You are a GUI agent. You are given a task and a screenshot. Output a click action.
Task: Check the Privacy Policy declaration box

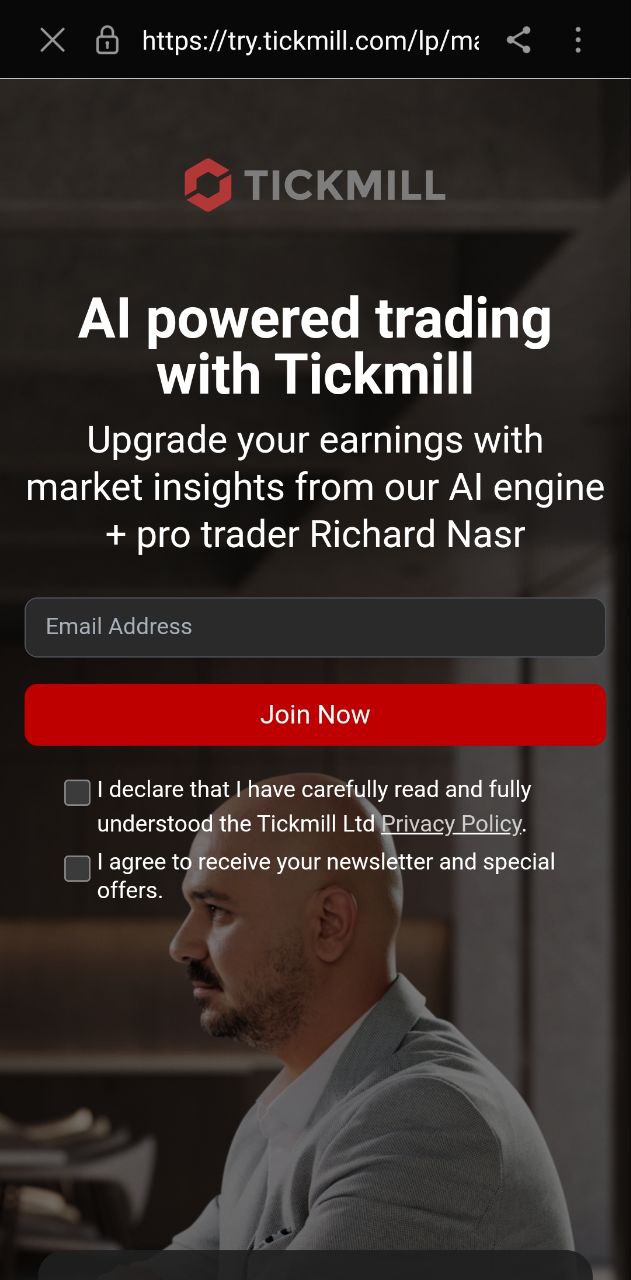77,793
